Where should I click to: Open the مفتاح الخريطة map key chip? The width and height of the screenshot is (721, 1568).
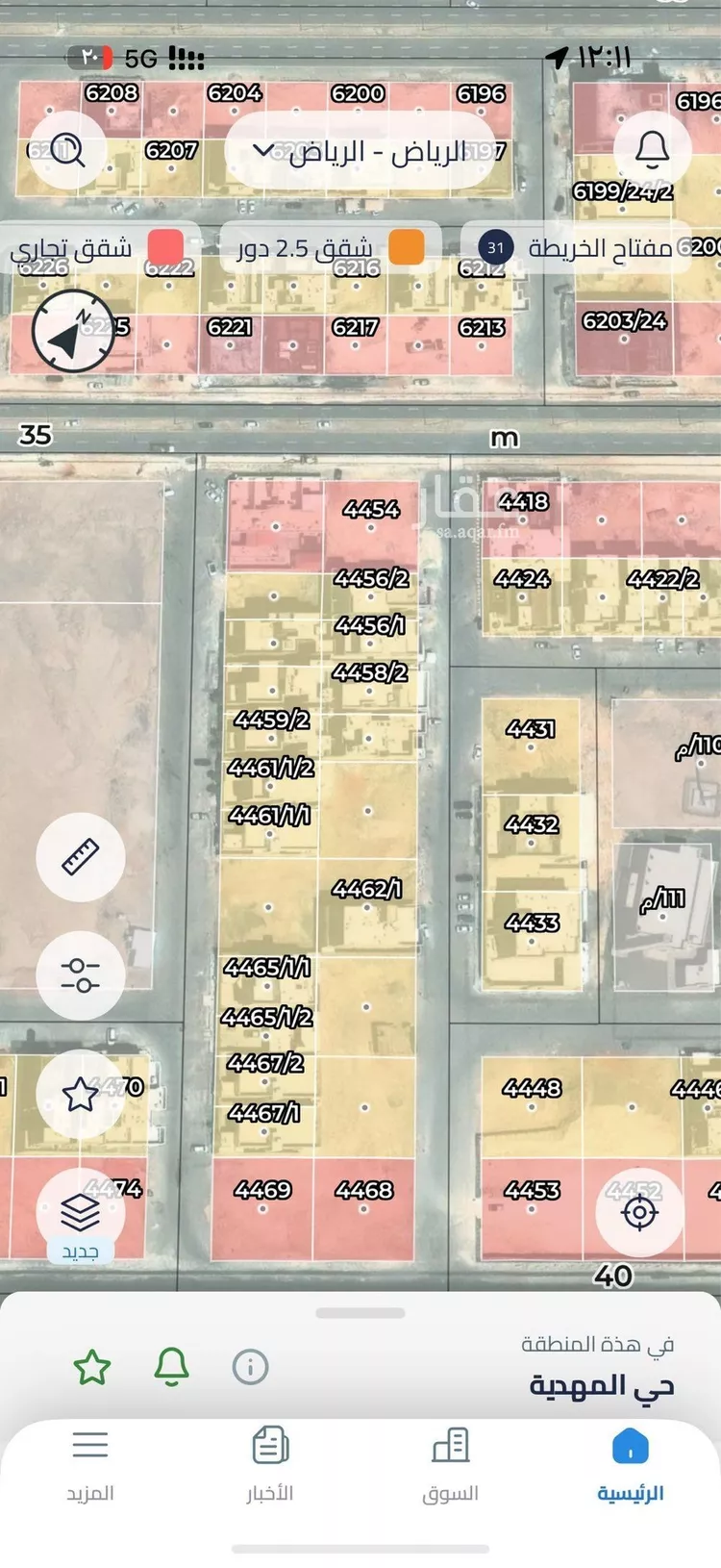(575, 248)
